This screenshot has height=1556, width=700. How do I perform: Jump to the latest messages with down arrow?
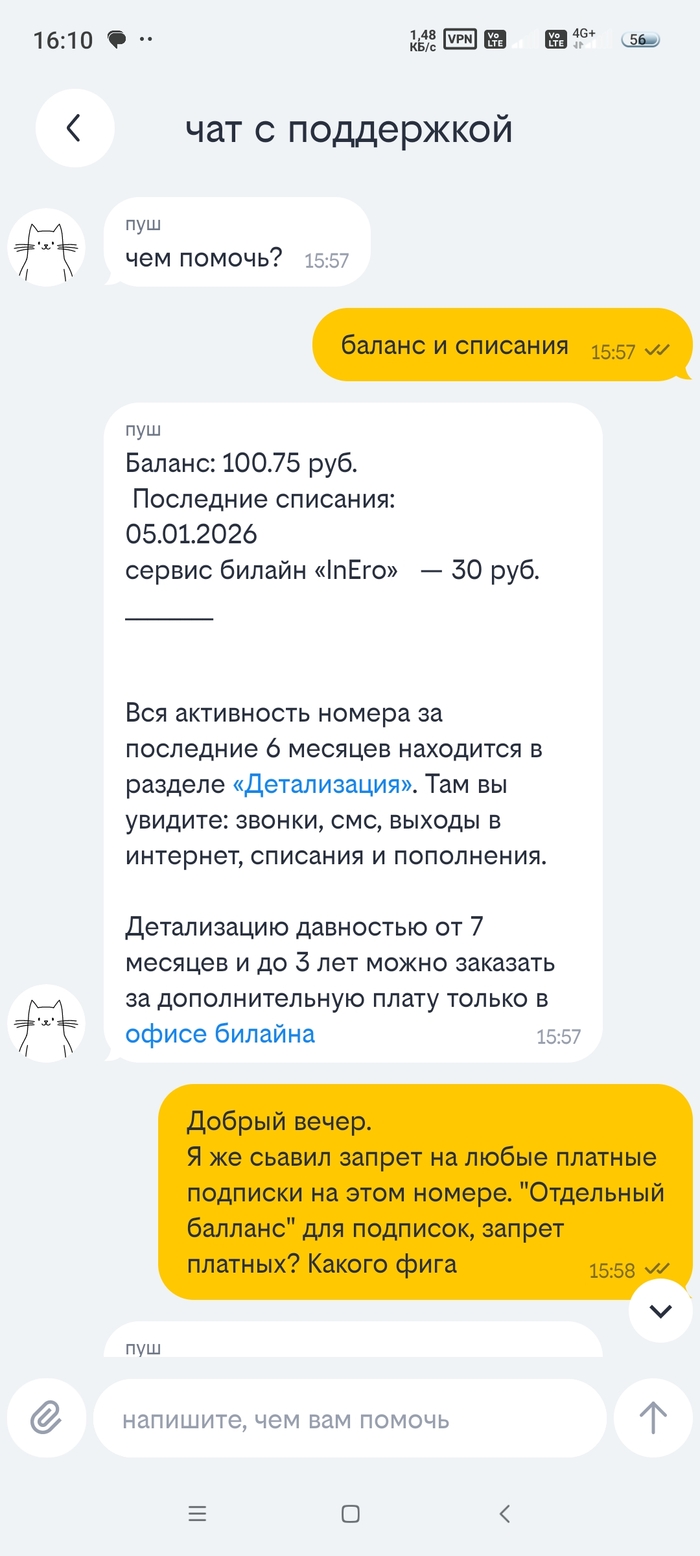[x=660, y=1310]
